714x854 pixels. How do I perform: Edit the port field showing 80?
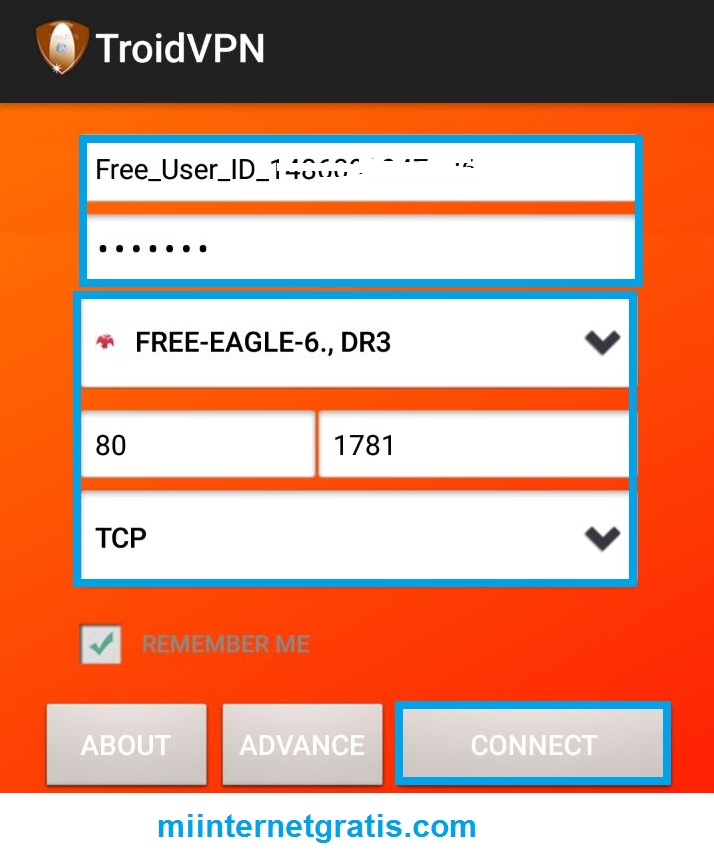[197, 444]
